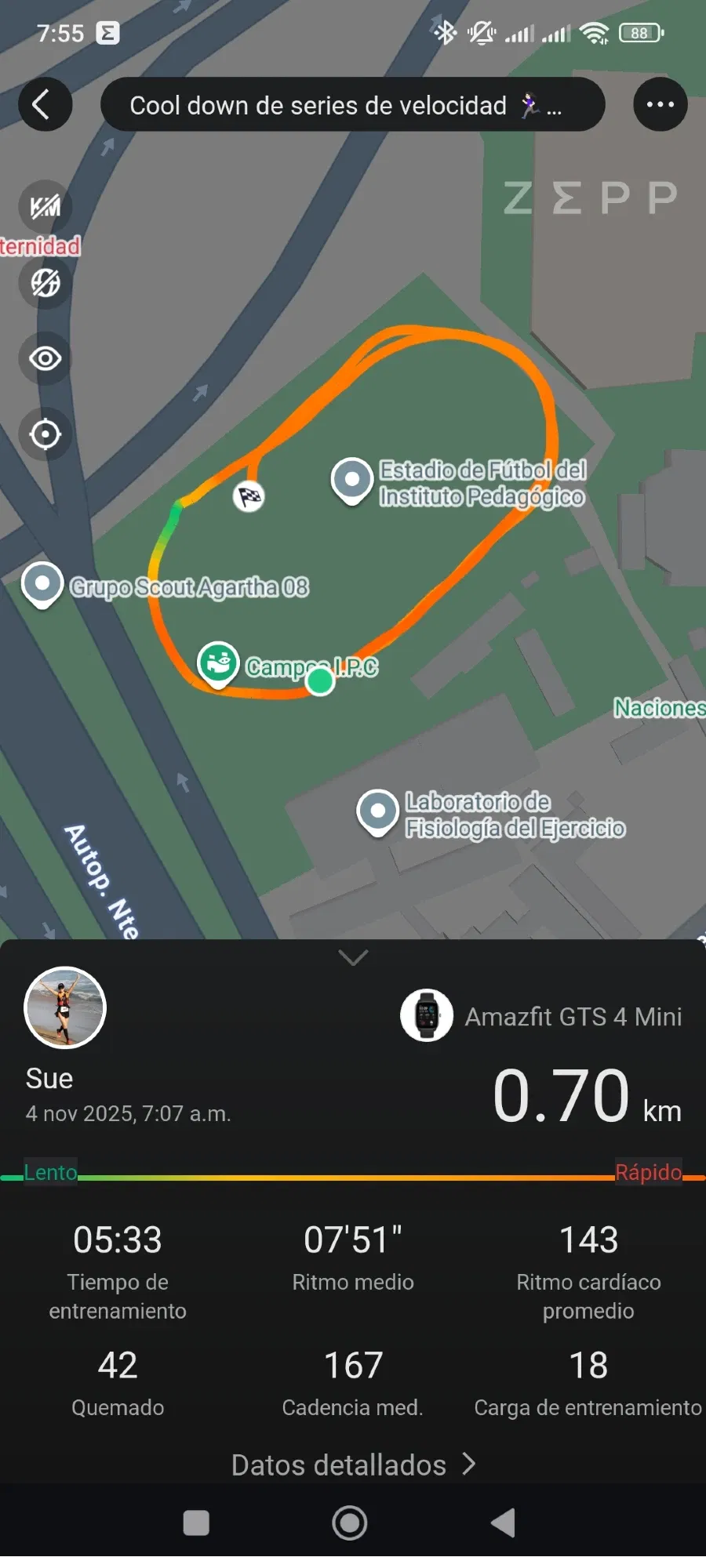Open recent apps from navigation bar

(196, 1523)
